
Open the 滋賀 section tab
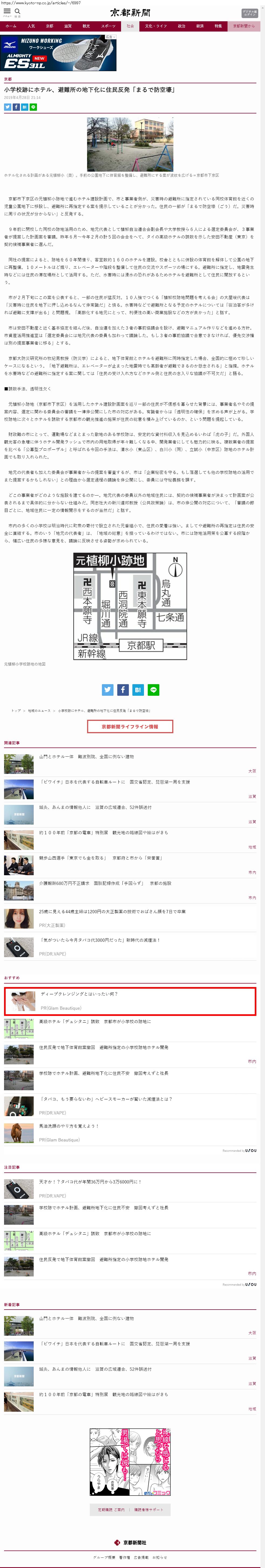[68, 26]
